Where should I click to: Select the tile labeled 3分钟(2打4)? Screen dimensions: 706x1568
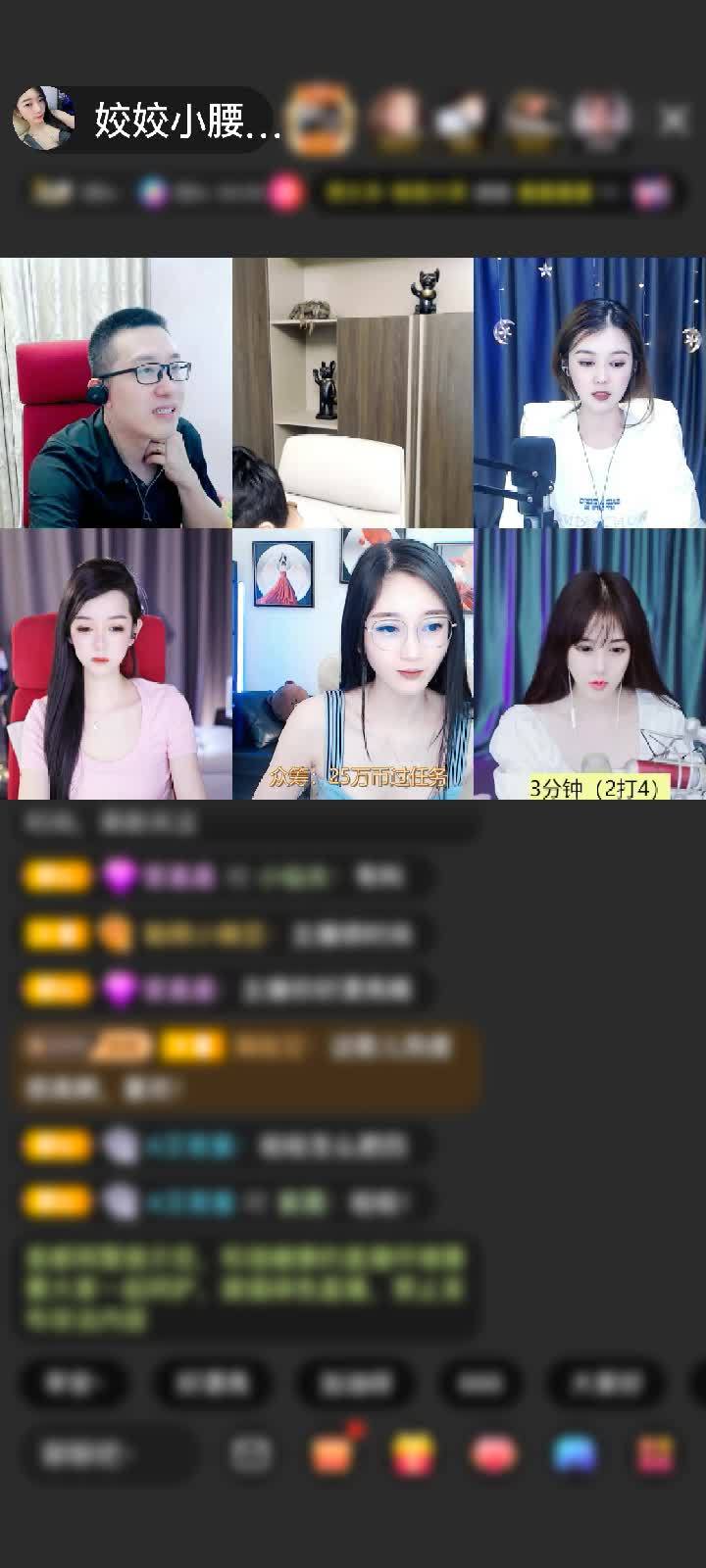click(589, 664)
